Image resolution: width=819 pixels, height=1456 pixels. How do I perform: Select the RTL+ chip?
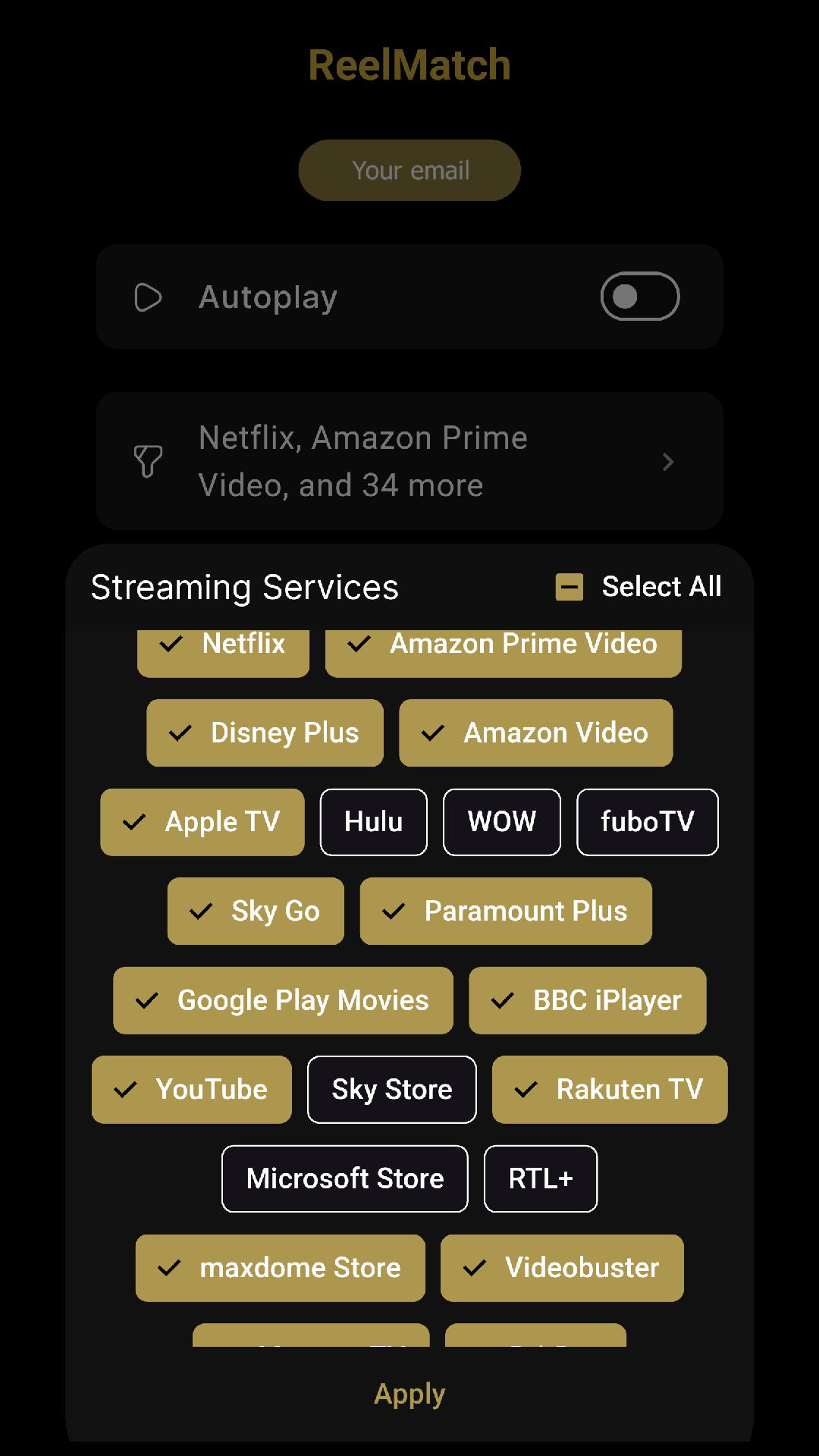tap(541, 1178)
